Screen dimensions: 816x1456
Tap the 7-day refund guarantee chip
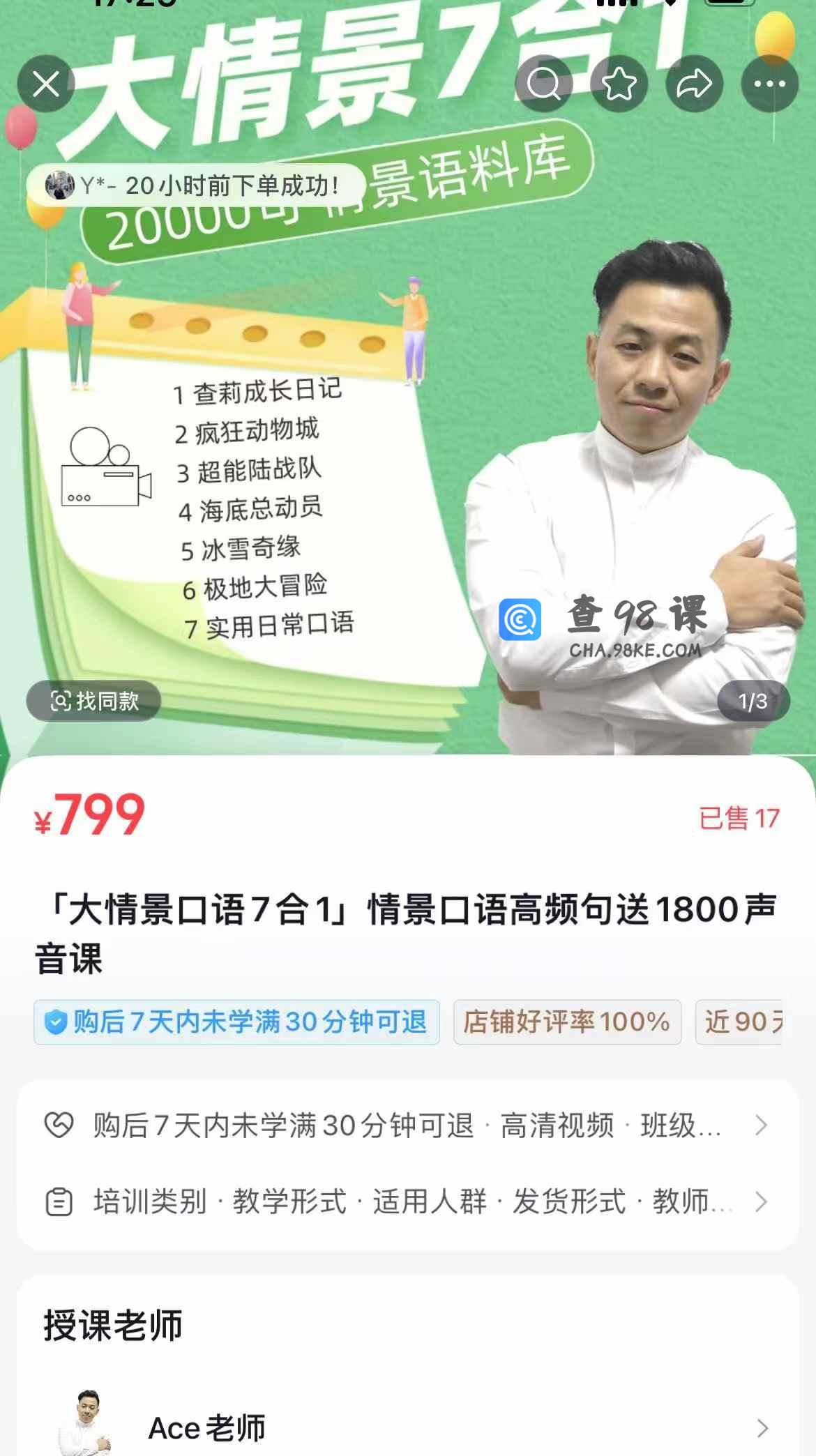pyautogui.click(x=236, y=1022)
